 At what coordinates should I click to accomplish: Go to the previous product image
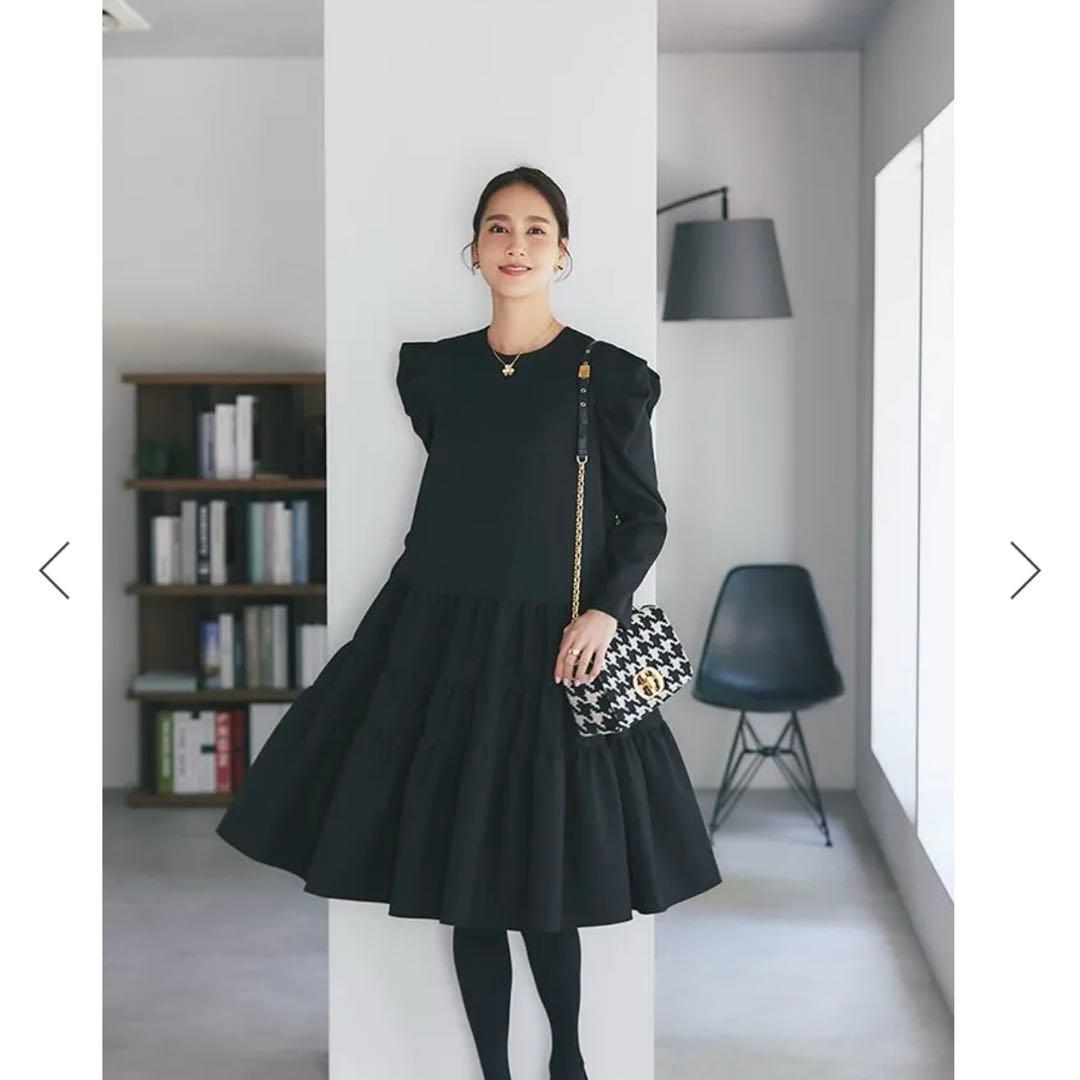pos(54,570)
